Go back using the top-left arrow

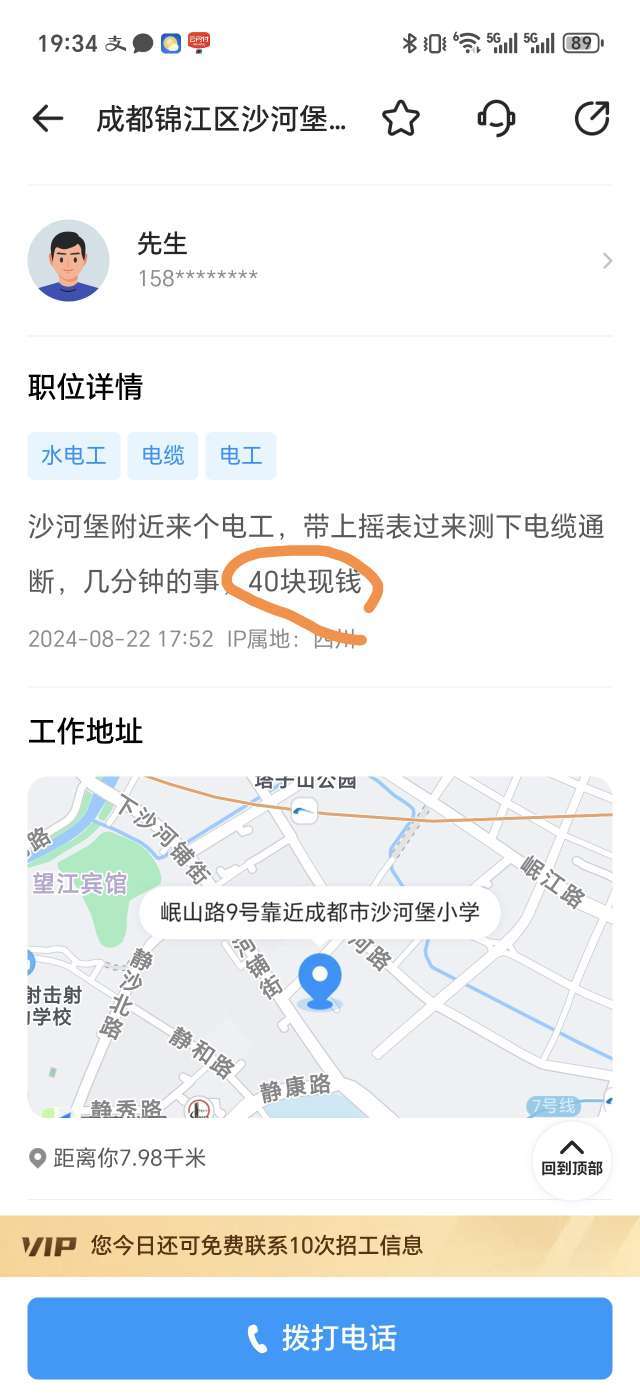tap(47, 119)
